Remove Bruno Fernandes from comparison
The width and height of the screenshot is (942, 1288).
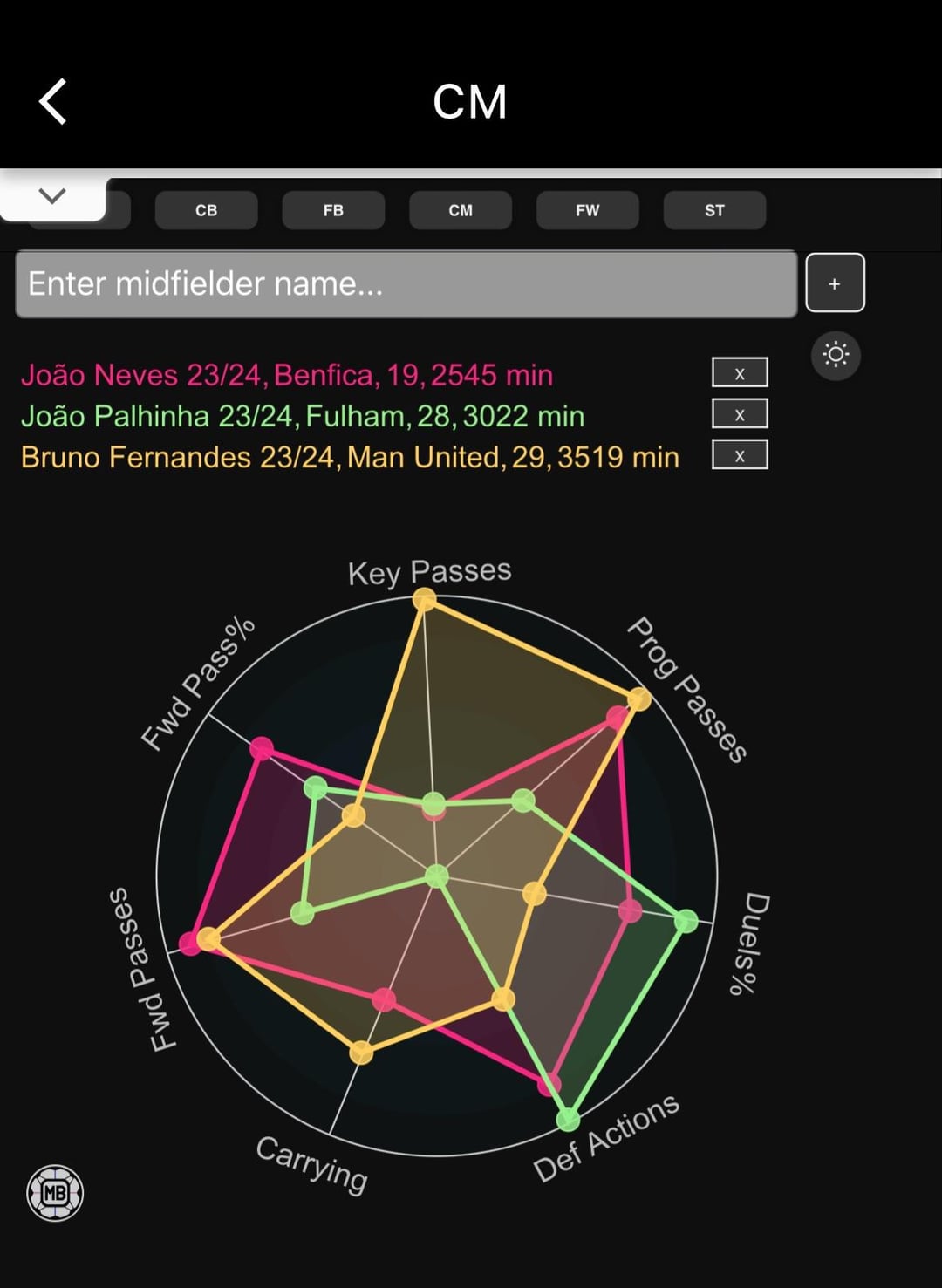pos(740,455)
